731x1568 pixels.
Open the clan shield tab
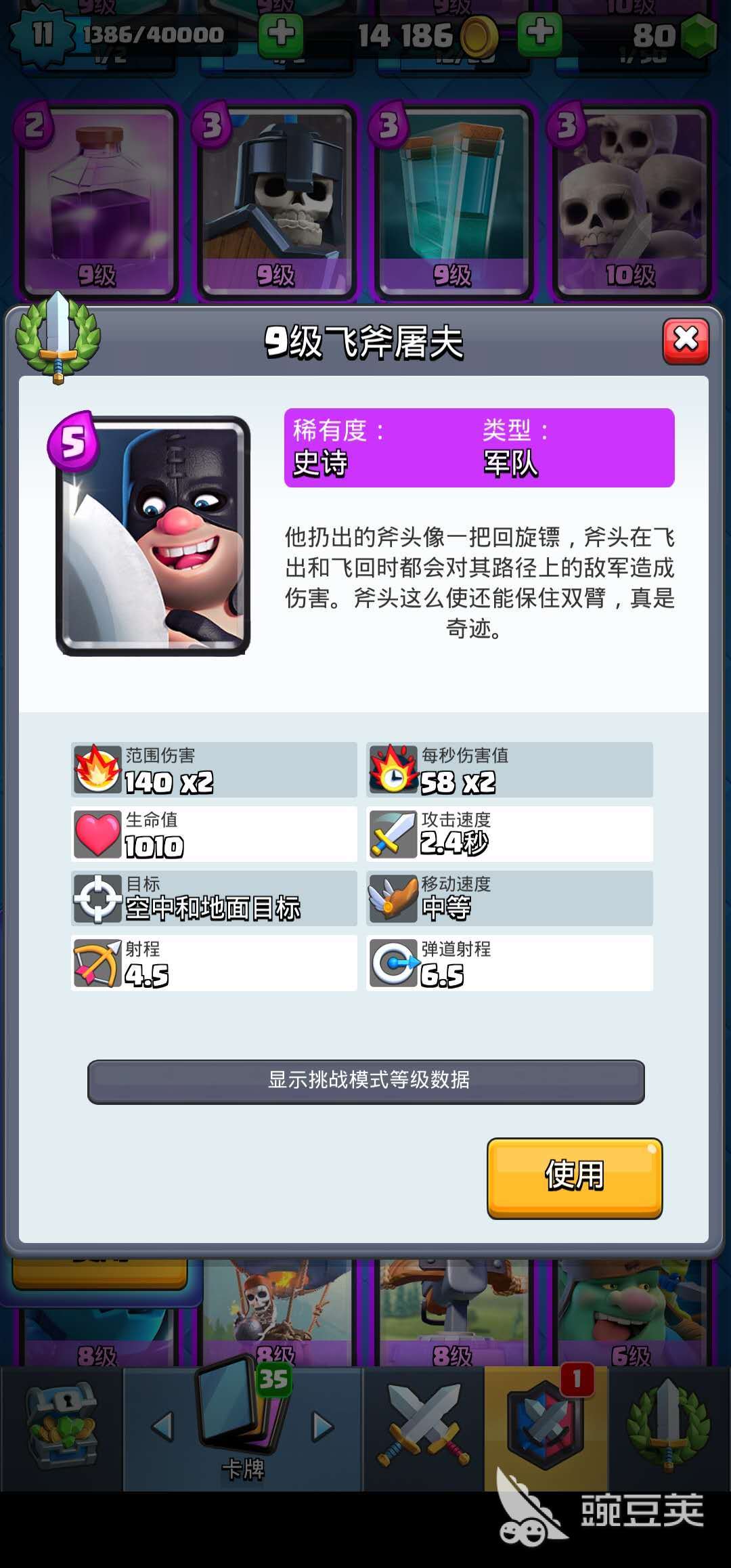pos(546,1427)
